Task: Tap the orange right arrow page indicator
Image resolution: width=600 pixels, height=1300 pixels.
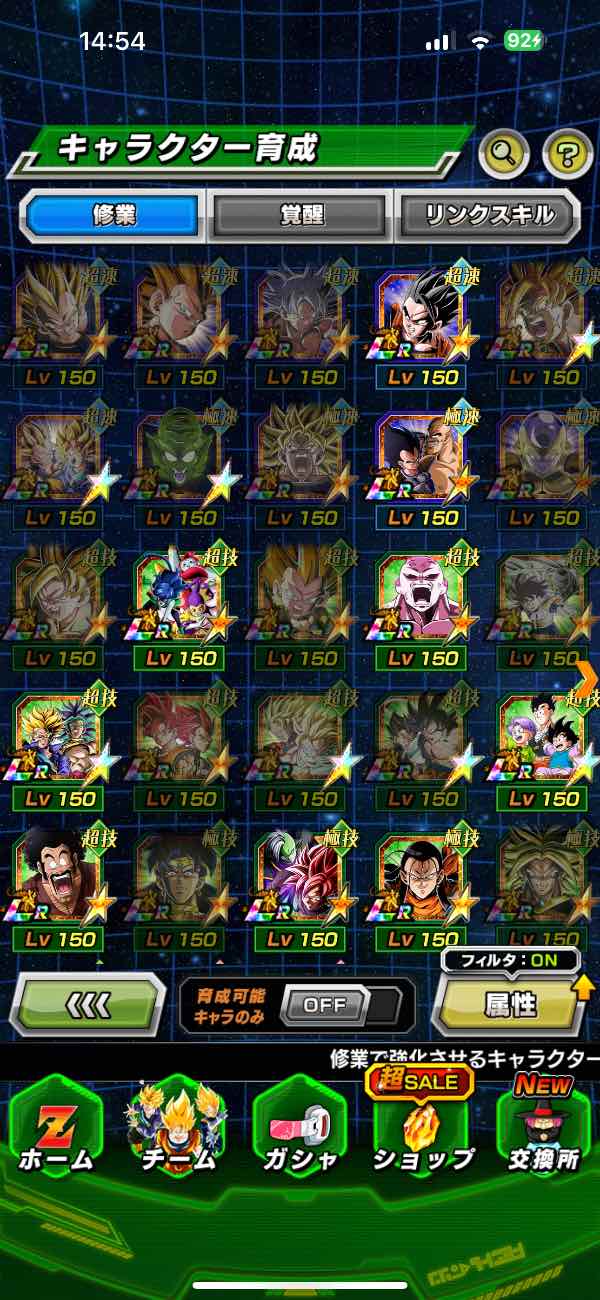Action: pyautogui.click(x=587, y=677)
